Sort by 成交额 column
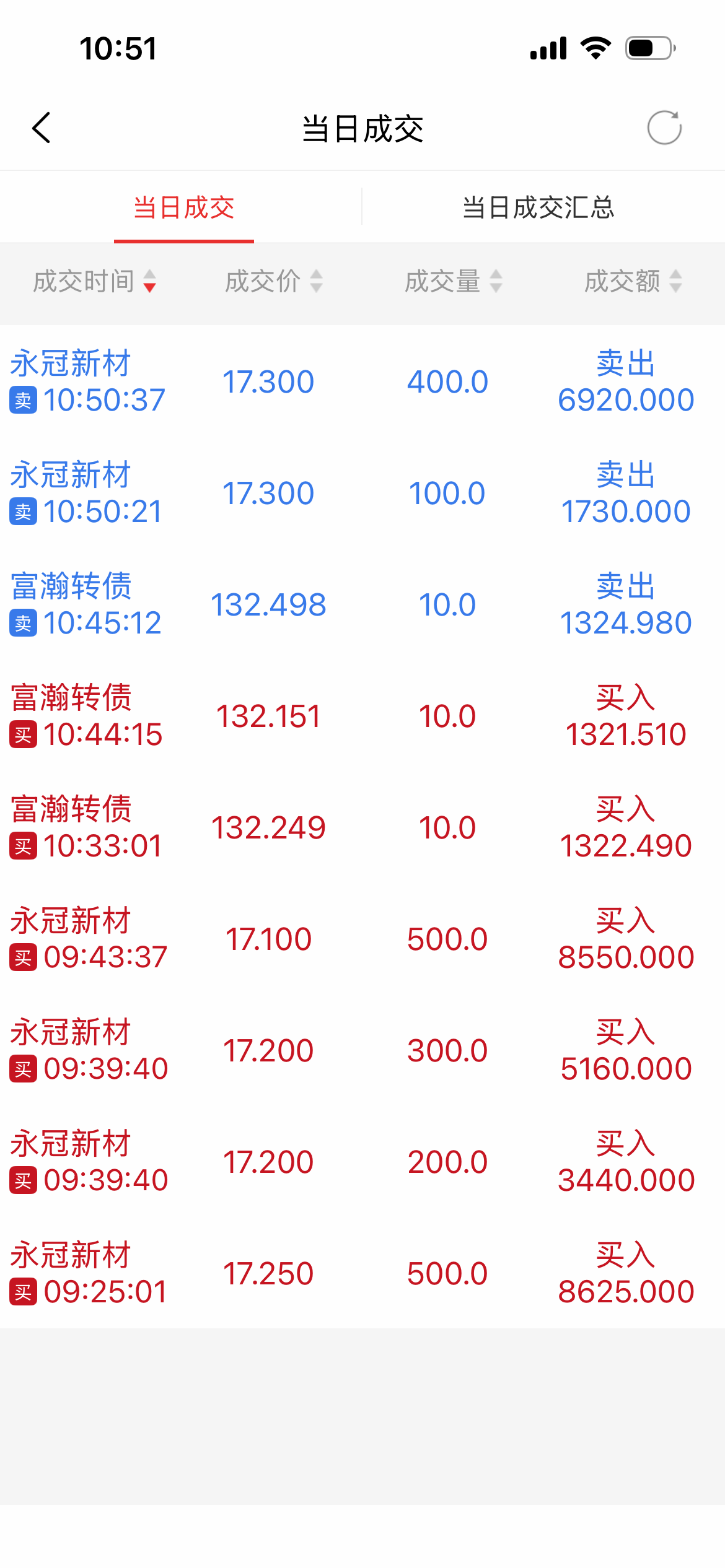The height and width of the screenshot is (1568, 725). (633, 281)
